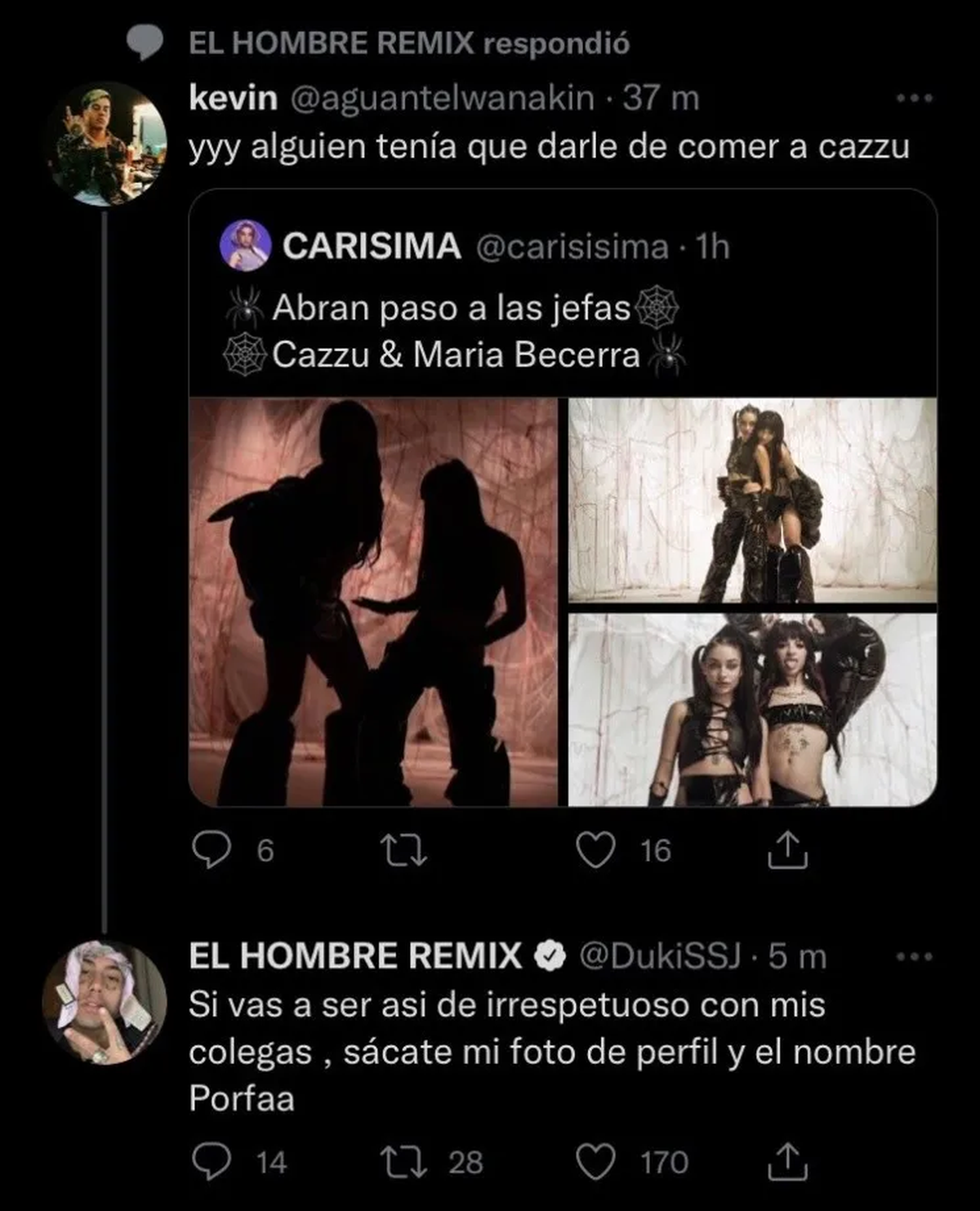Share EL HOMBRE REMIX's reply

pyautogui.click(x=788, y=1162)
